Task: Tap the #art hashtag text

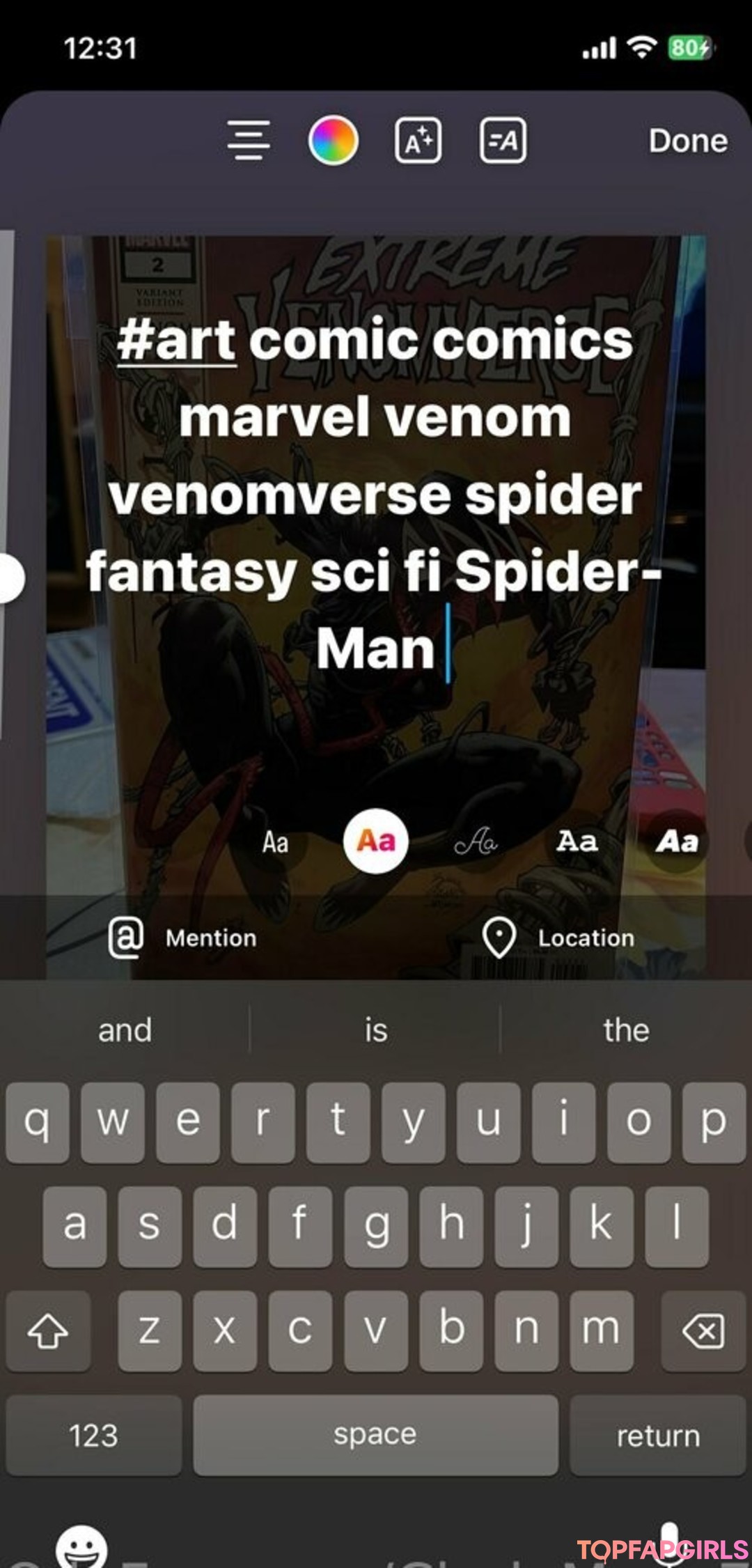Action: pyautogui.click(x=177, y=341)
